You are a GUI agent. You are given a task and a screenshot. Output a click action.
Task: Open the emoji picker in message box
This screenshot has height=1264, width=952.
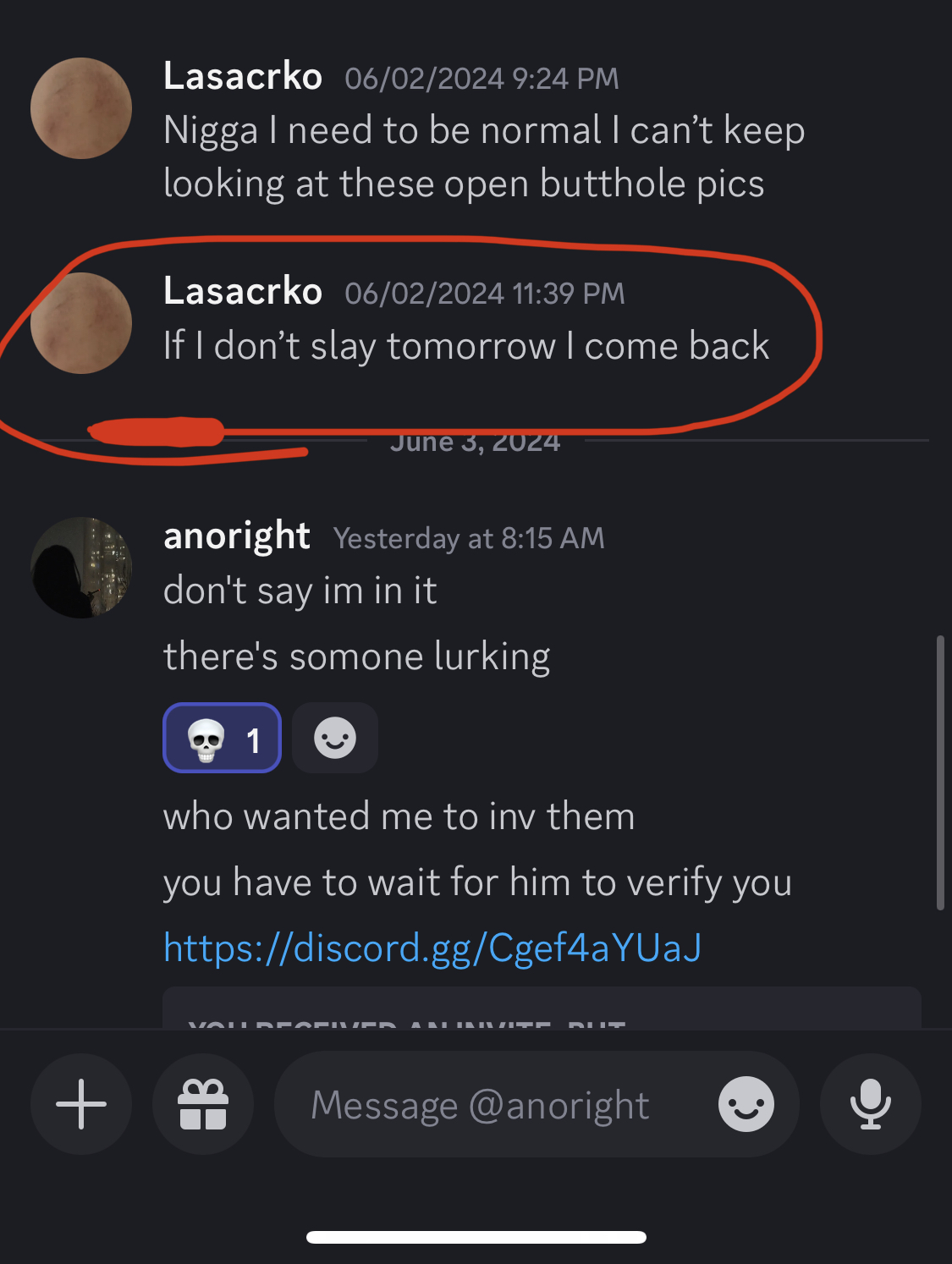click(x=746, y=1104)
